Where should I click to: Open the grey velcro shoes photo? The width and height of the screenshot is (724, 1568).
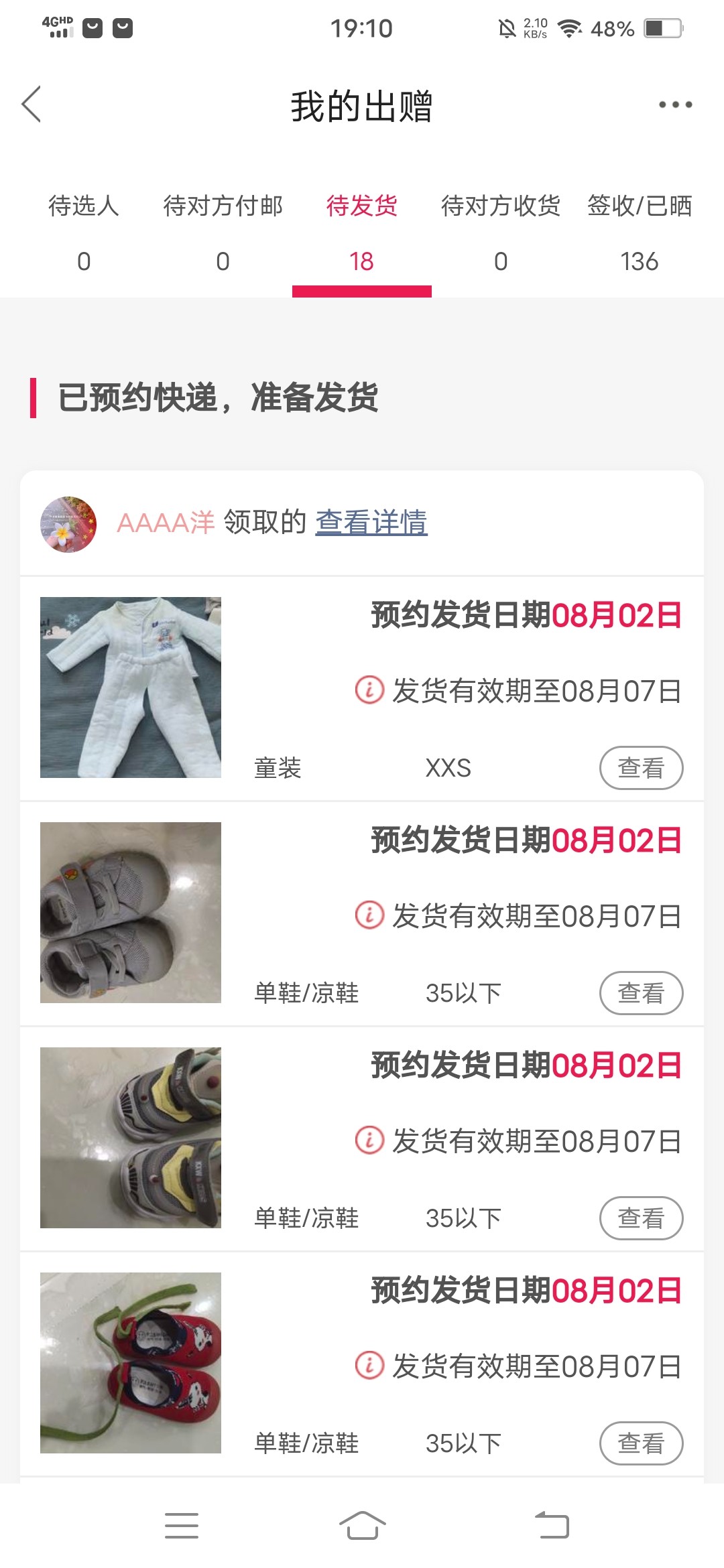pos(131,913)
